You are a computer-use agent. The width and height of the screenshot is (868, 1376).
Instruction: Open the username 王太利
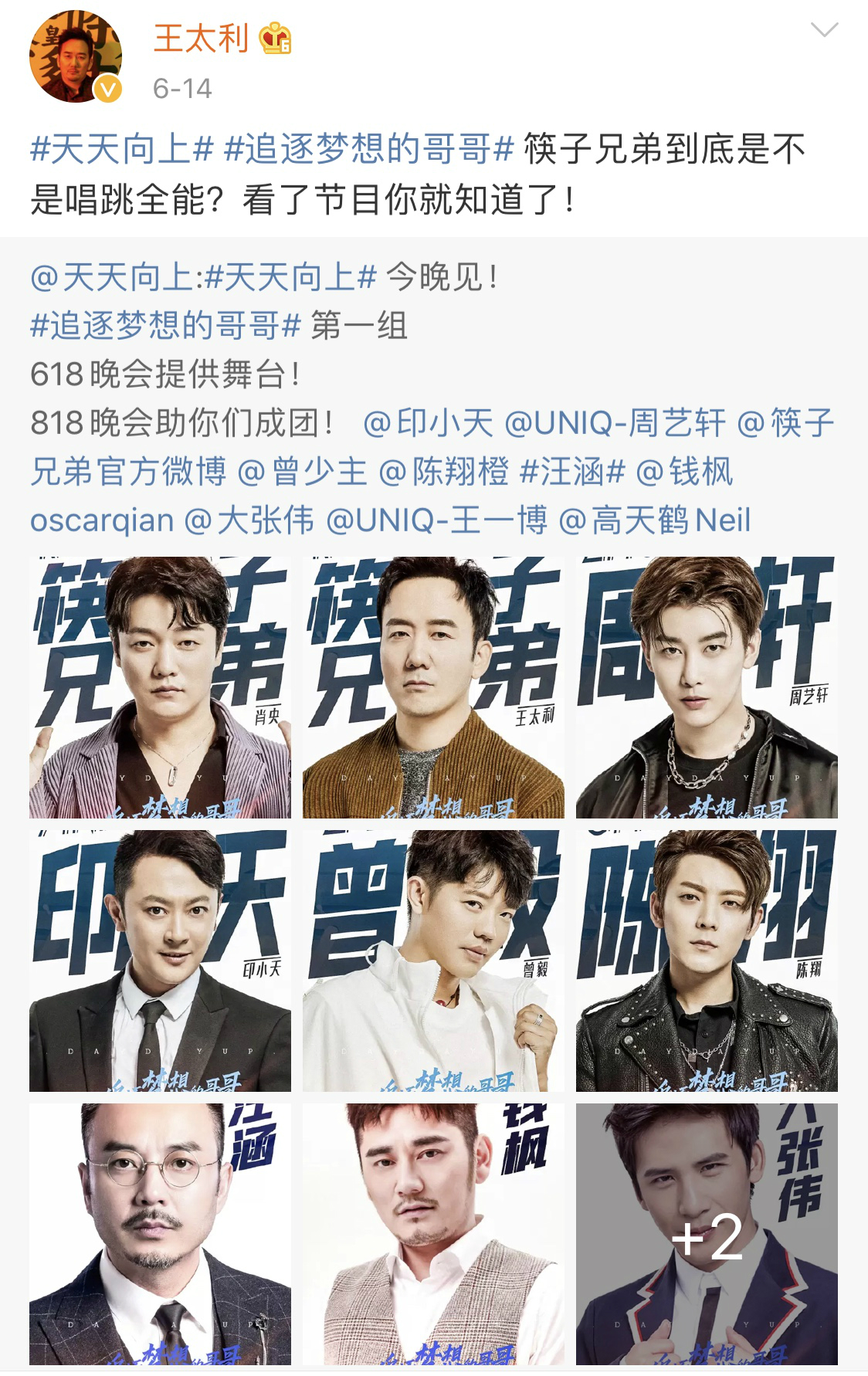201,39
